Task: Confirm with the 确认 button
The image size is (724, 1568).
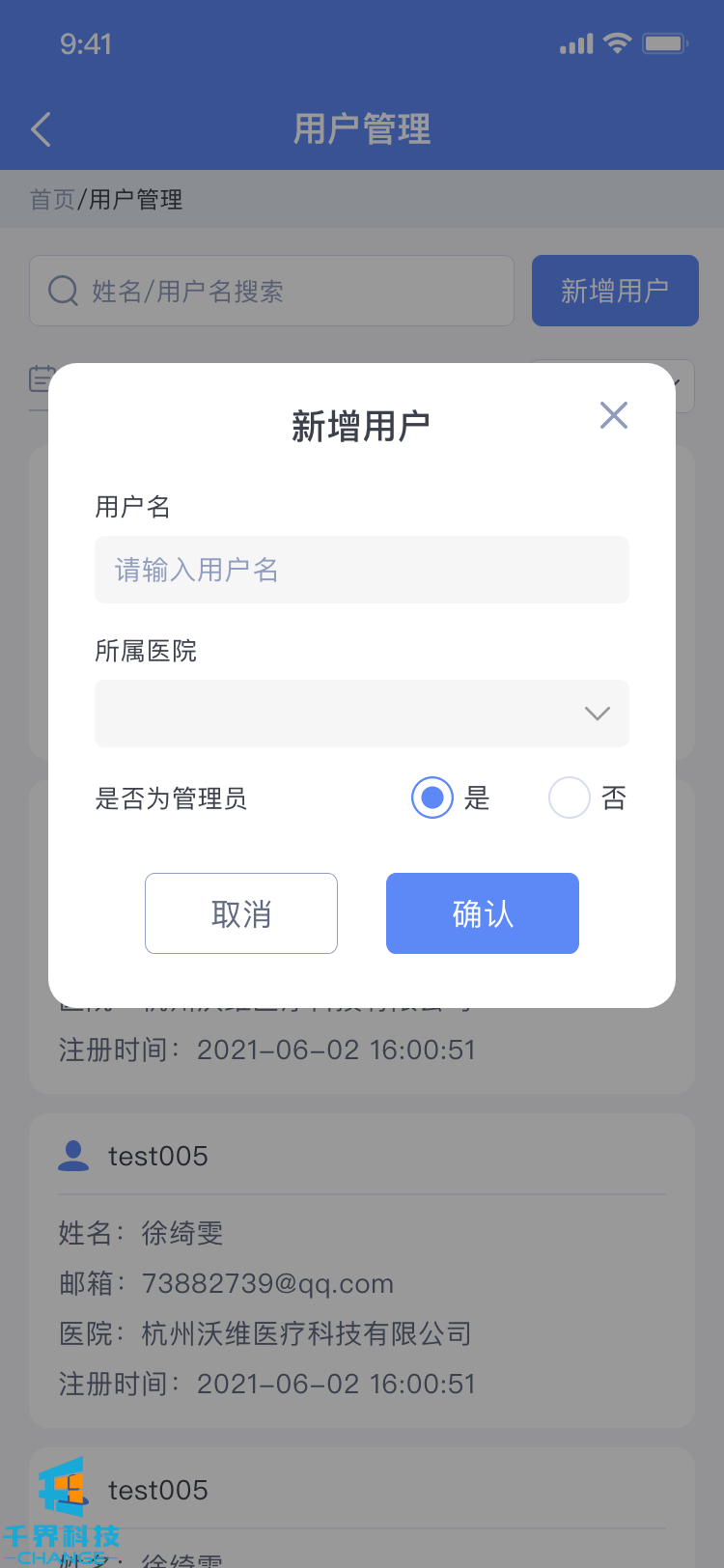Action: [483, 913]
